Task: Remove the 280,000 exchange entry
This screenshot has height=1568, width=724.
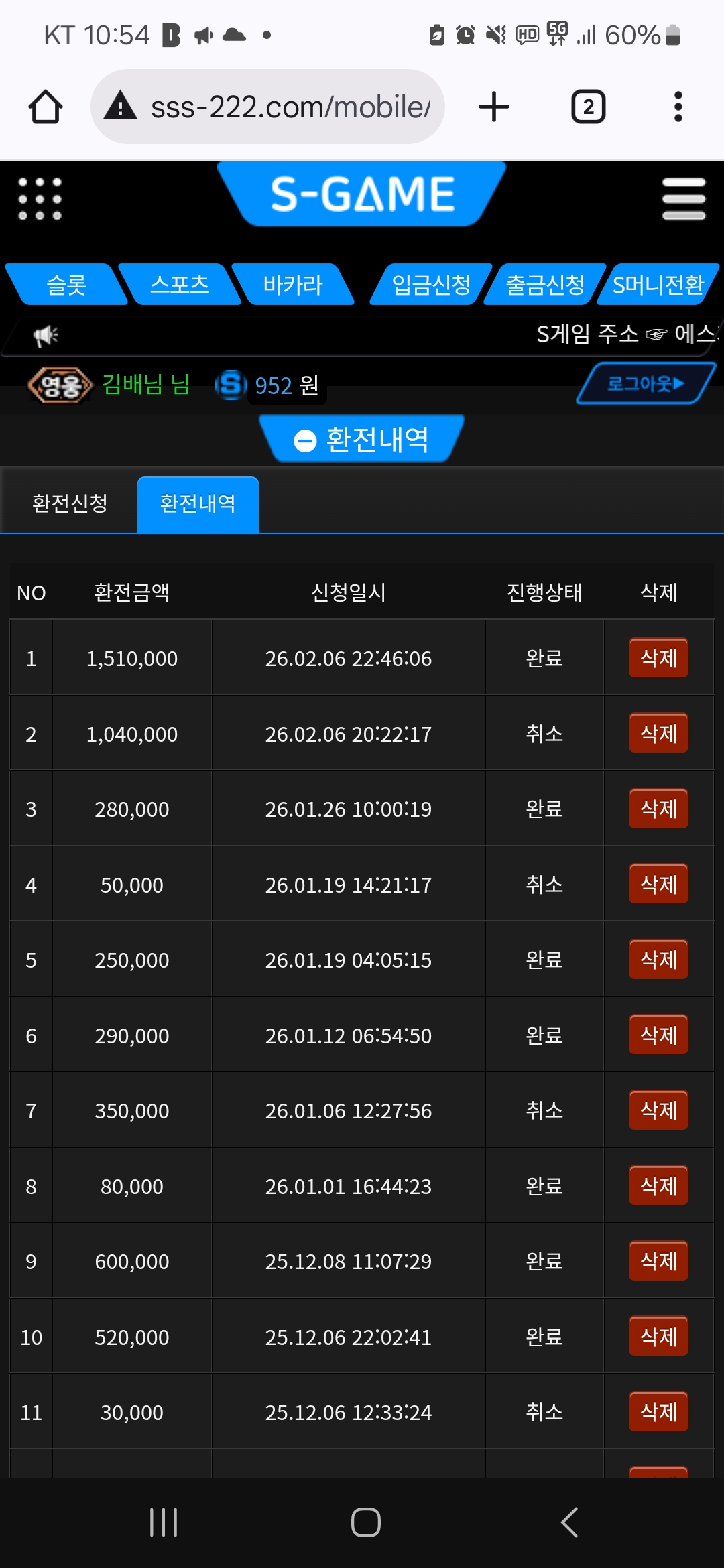Action: tap(658, 809)
